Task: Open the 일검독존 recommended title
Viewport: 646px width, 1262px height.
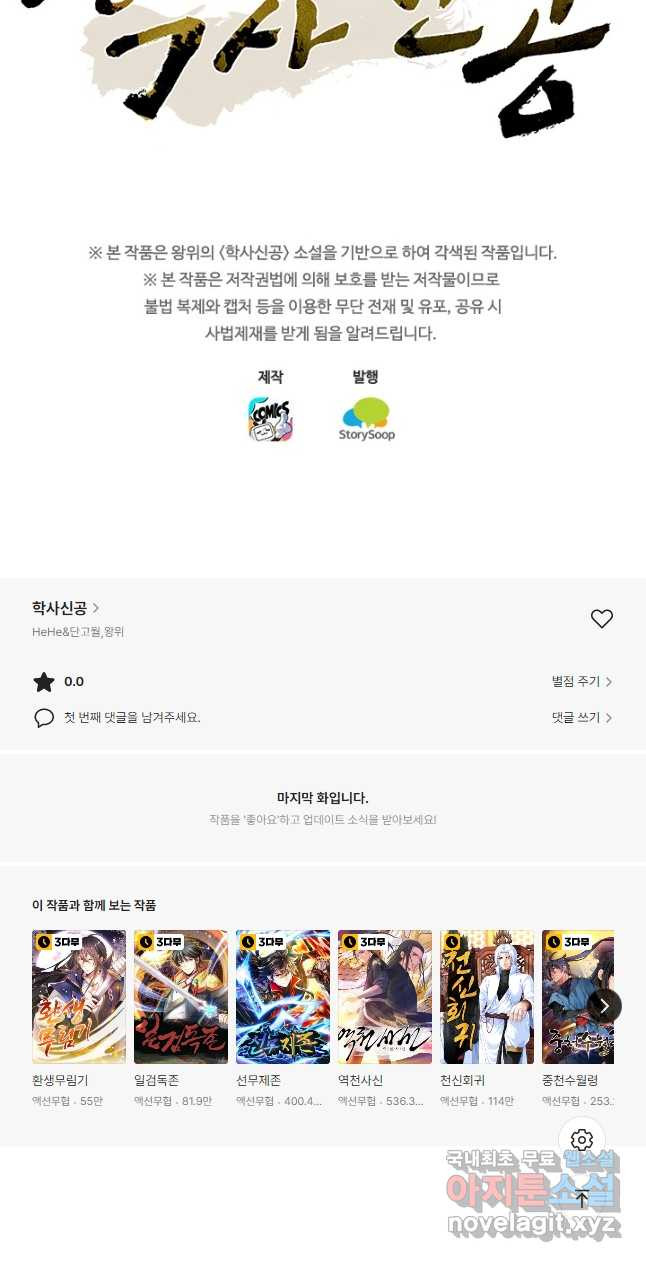Action: [x=181, y=997]
